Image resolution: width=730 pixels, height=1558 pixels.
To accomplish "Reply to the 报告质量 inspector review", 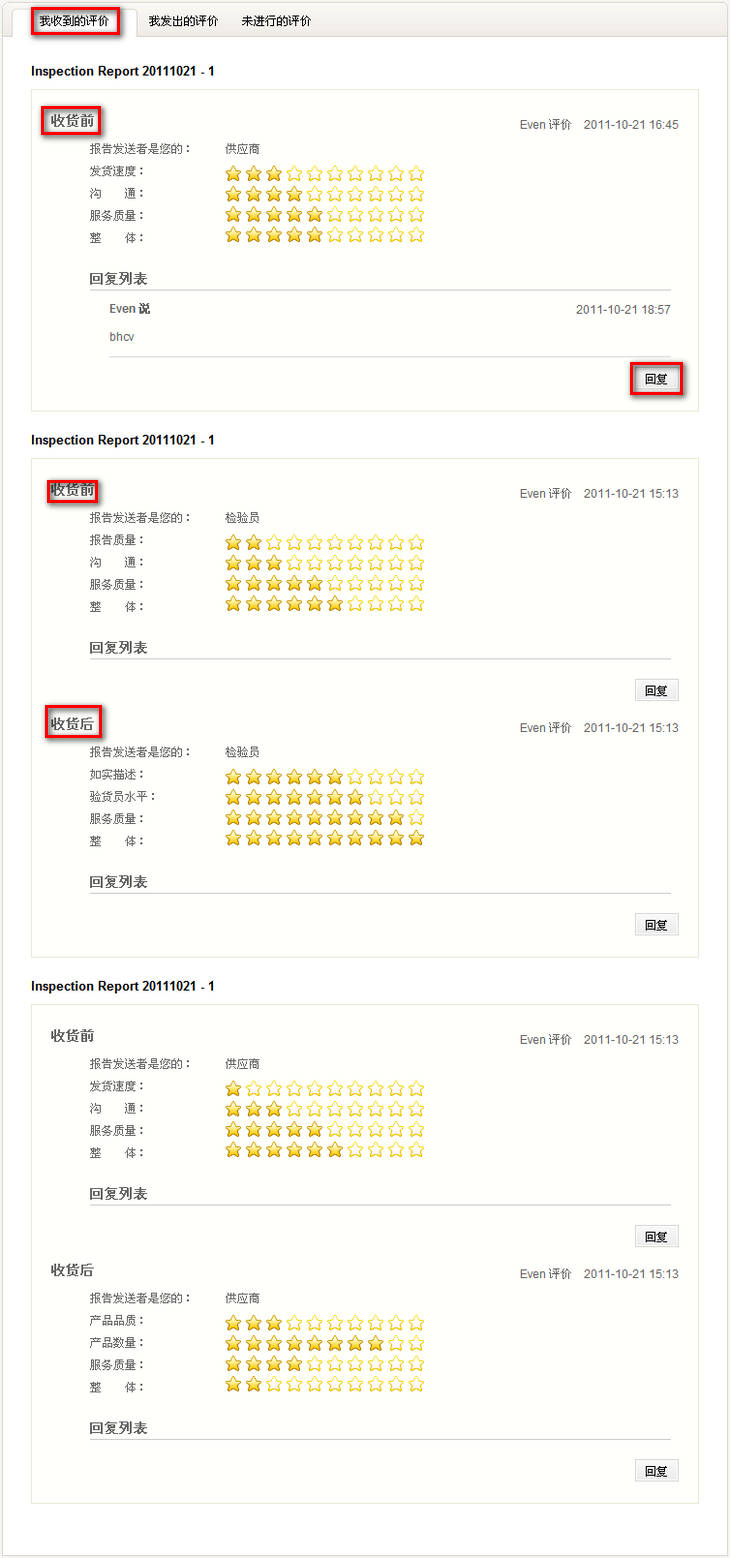I will pyautogui.click(x=656, y=690).
